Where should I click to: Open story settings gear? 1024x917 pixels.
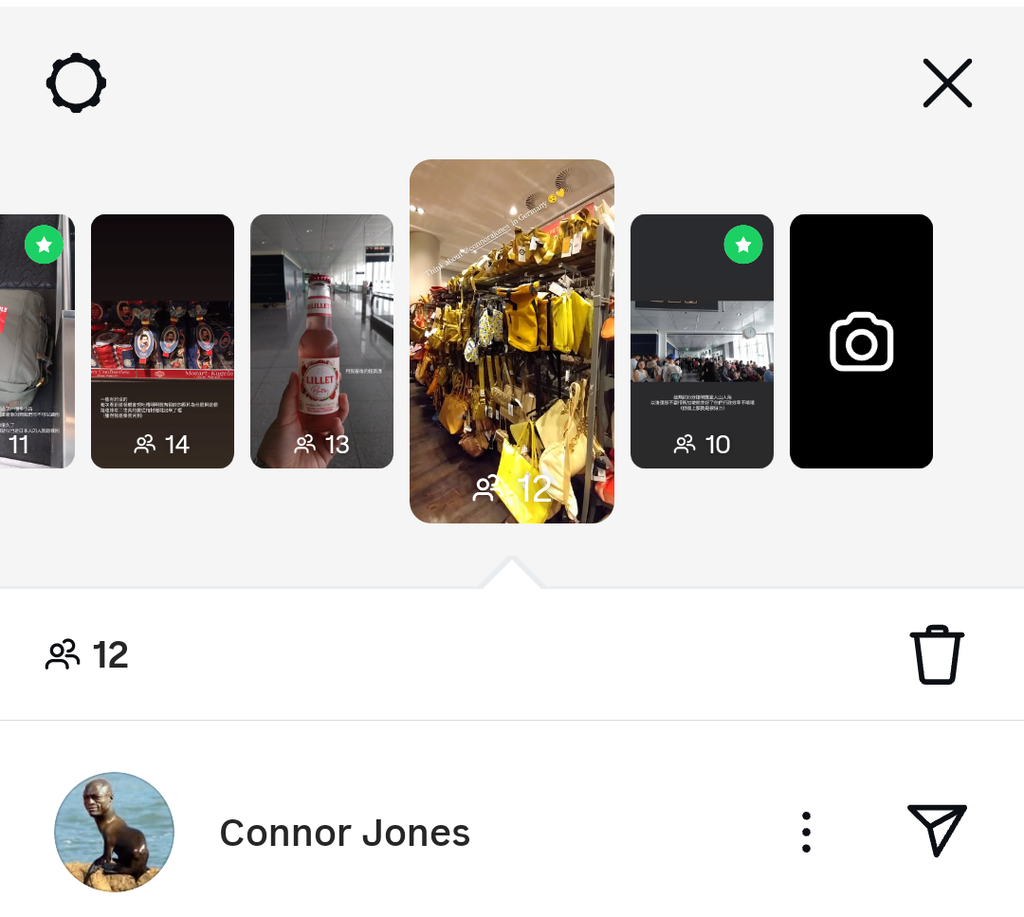(76, 83)
